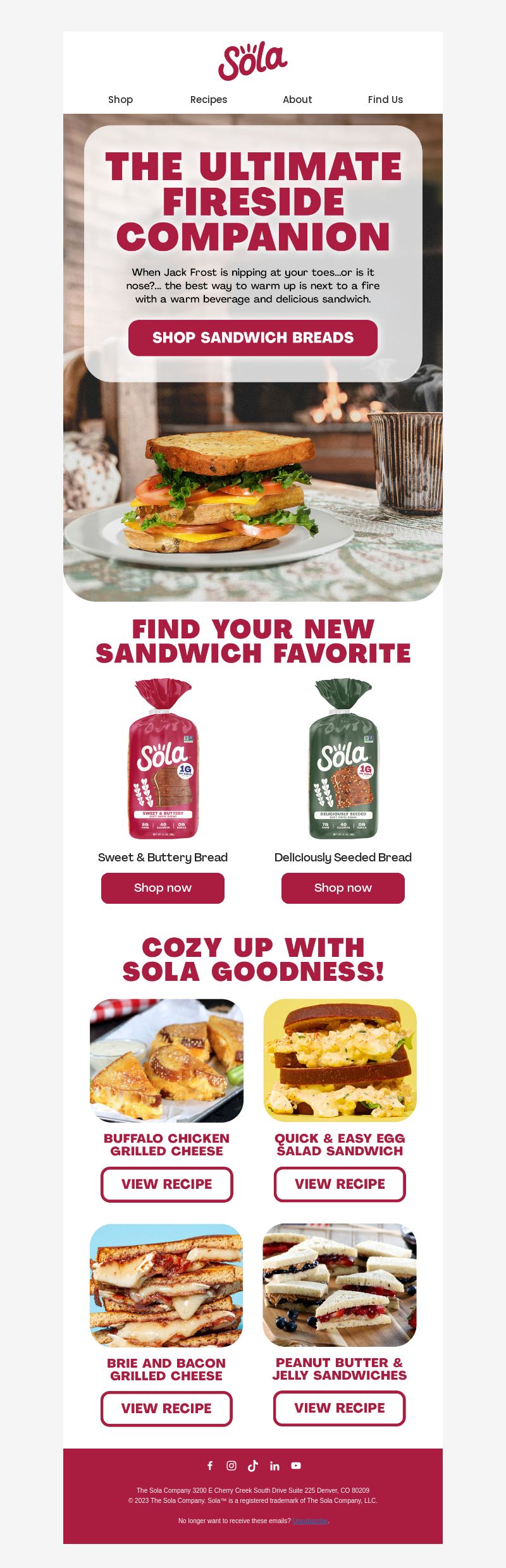Open the About link
506x1568 pixels.
[297, 99]
